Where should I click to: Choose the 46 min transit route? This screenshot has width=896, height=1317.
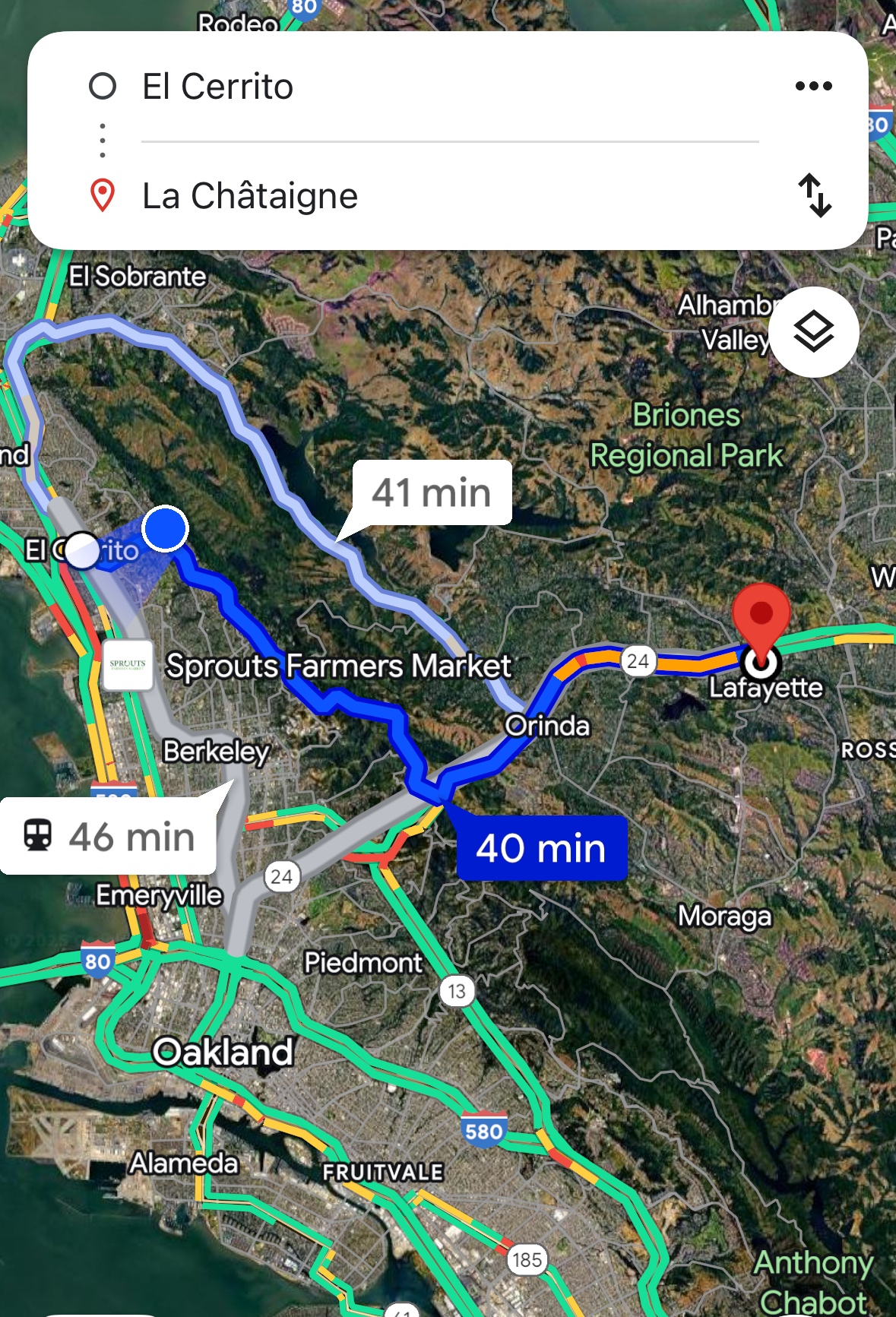109,836
